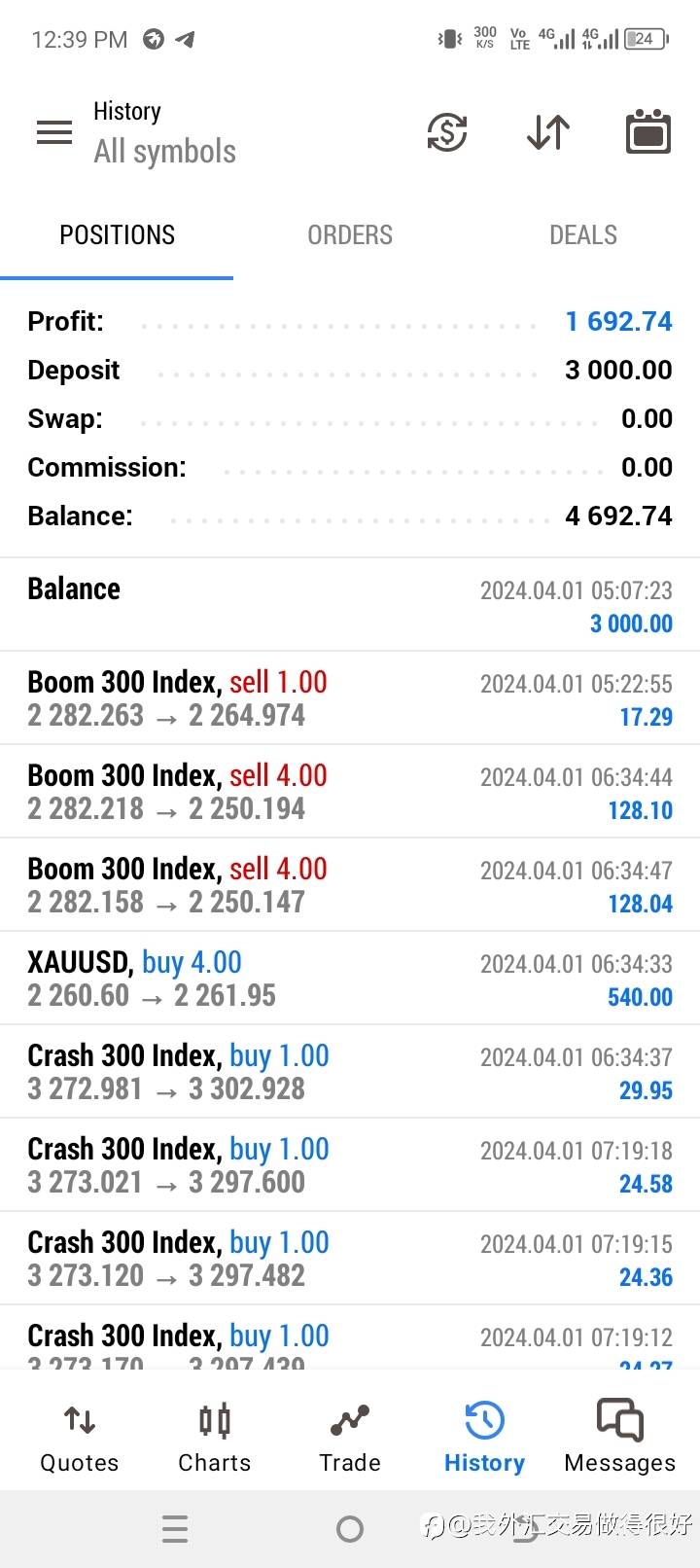Select the Positions tab

(x=117, y=235)
